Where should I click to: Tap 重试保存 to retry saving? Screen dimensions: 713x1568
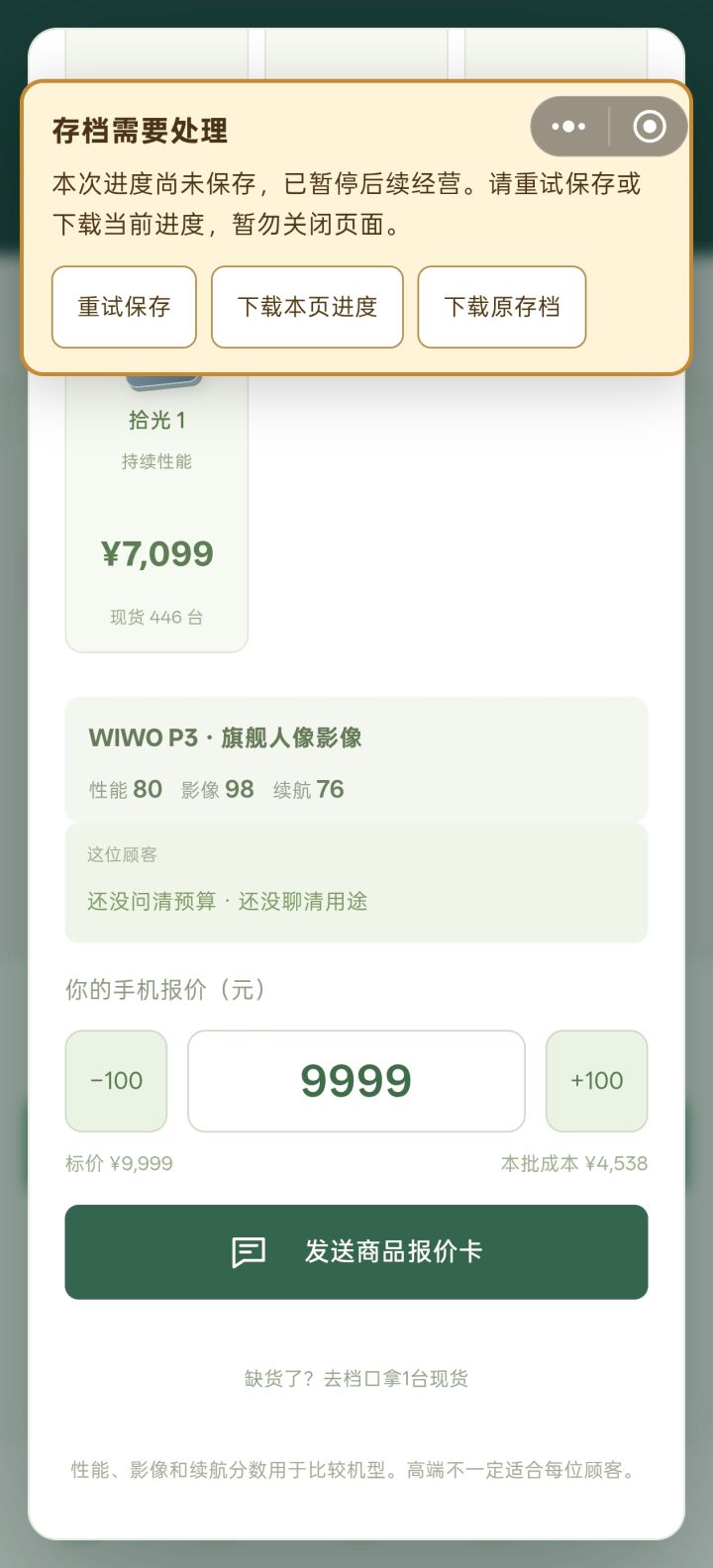point(124,307)
